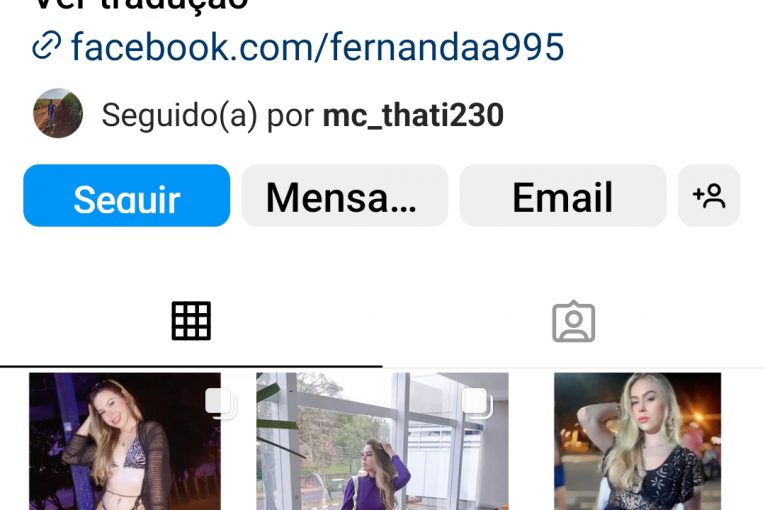View follower mc_thati230 mutual connection

[412, 116]
